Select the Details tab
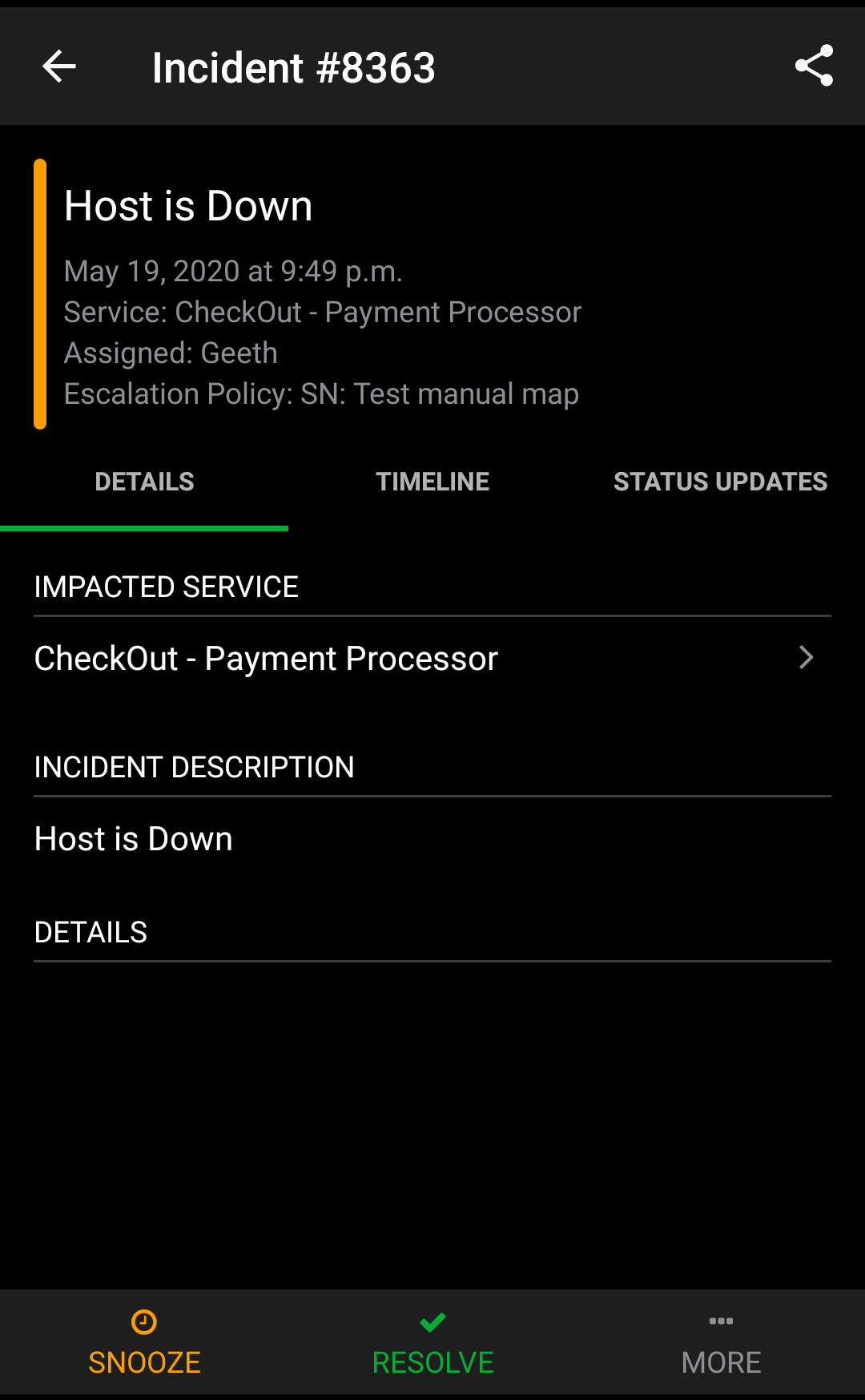Viewport: 865px width, 1400px height. [144, 482]
